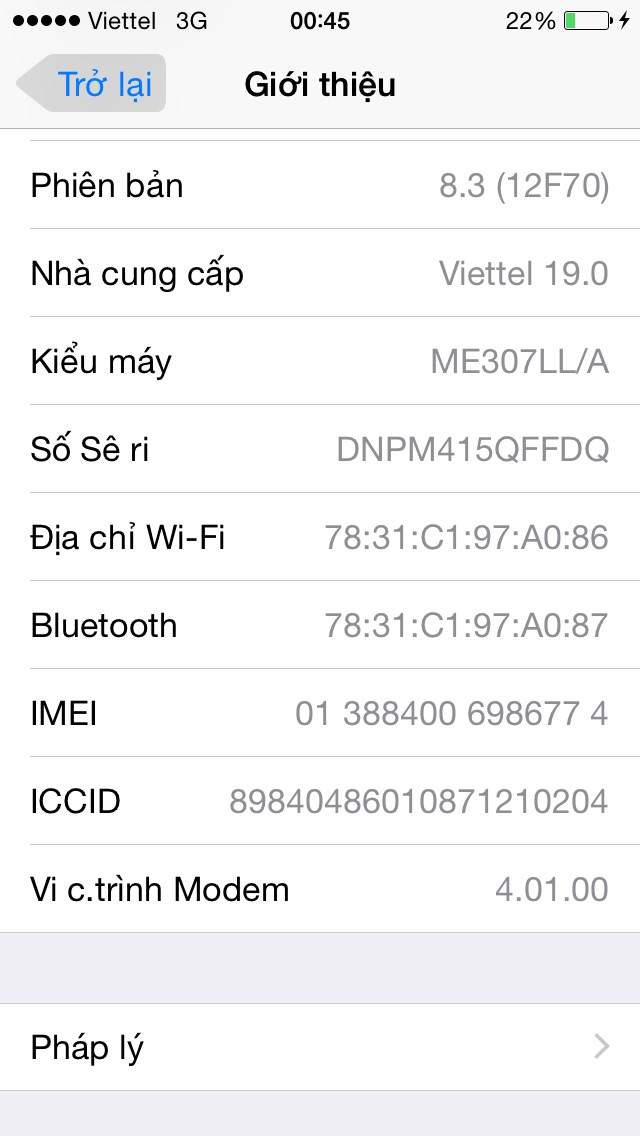Open the Pháp lý row

tap(320, 1047)
